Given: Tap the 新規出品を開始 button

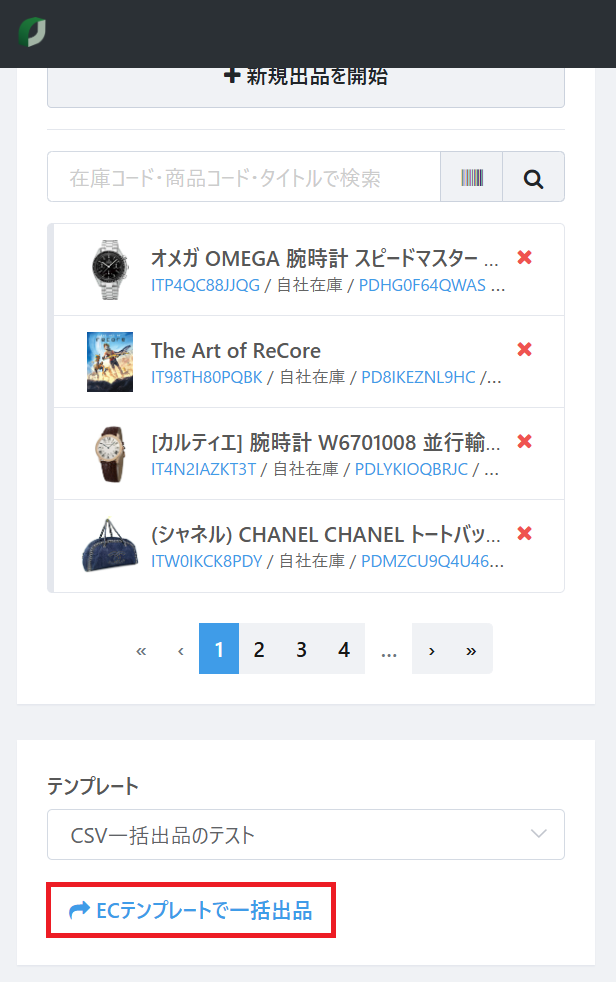Looking at the screenshot, I should 305,78.
